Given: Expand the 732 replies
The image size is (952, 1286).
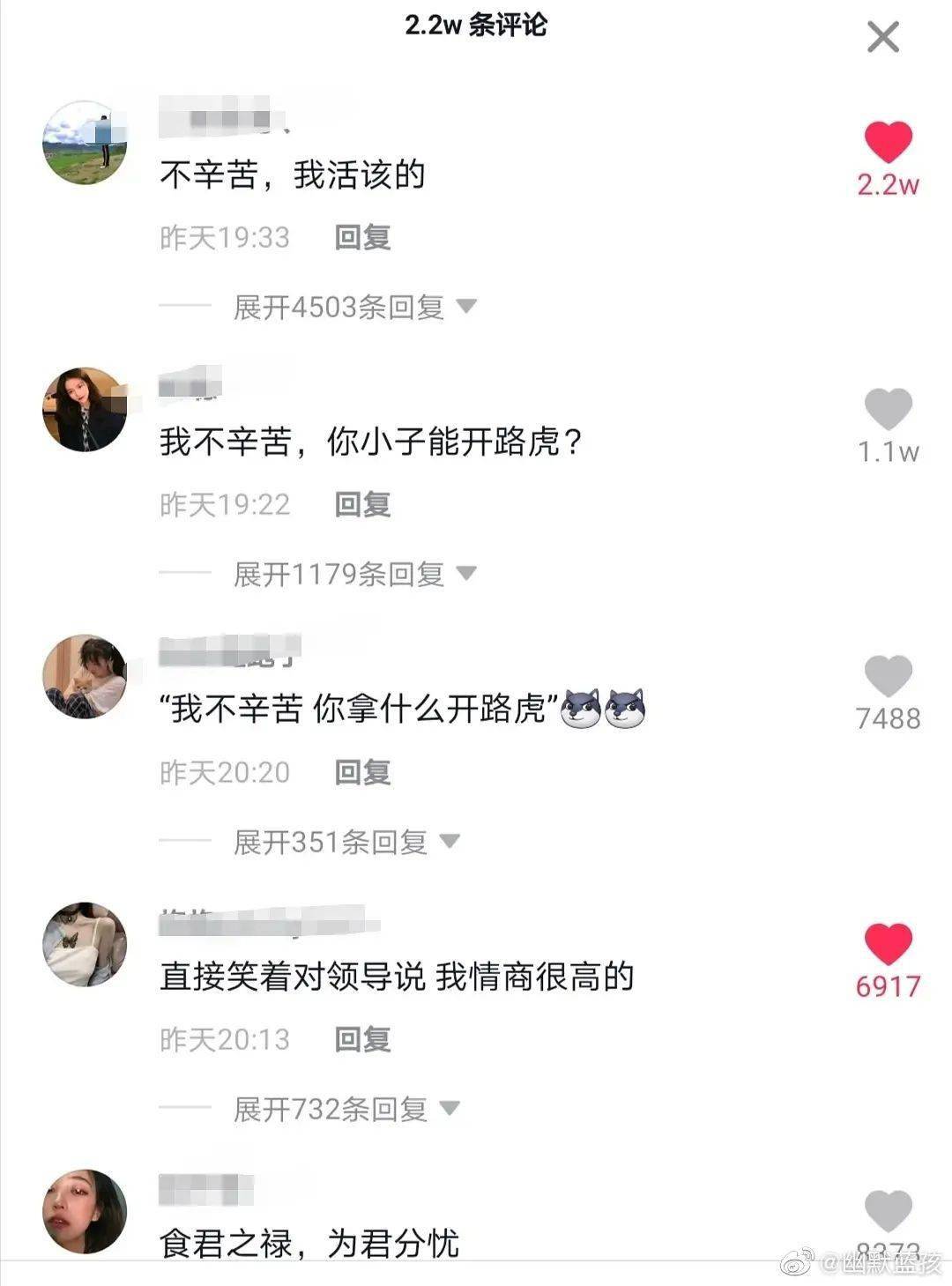Looking at the screenshot, I should [346, 1110].
